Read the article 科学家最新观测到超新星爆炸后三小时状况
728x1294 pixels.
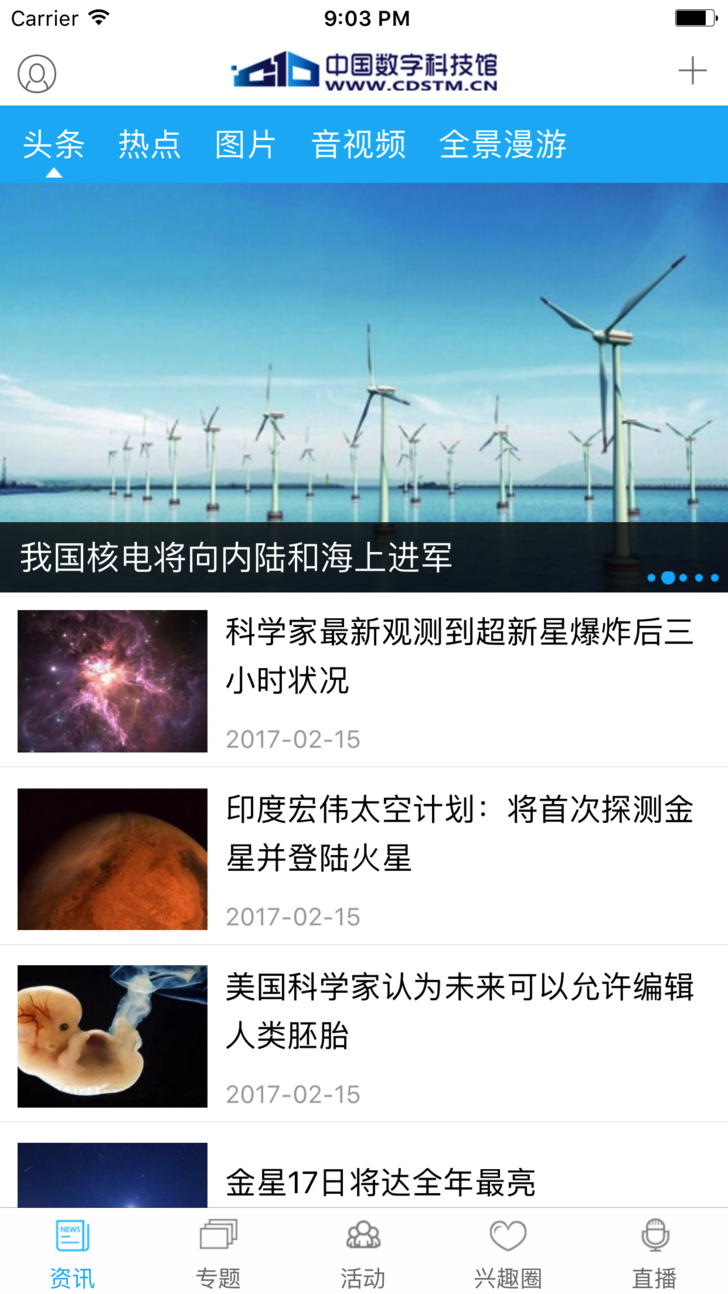pos(459,656)
